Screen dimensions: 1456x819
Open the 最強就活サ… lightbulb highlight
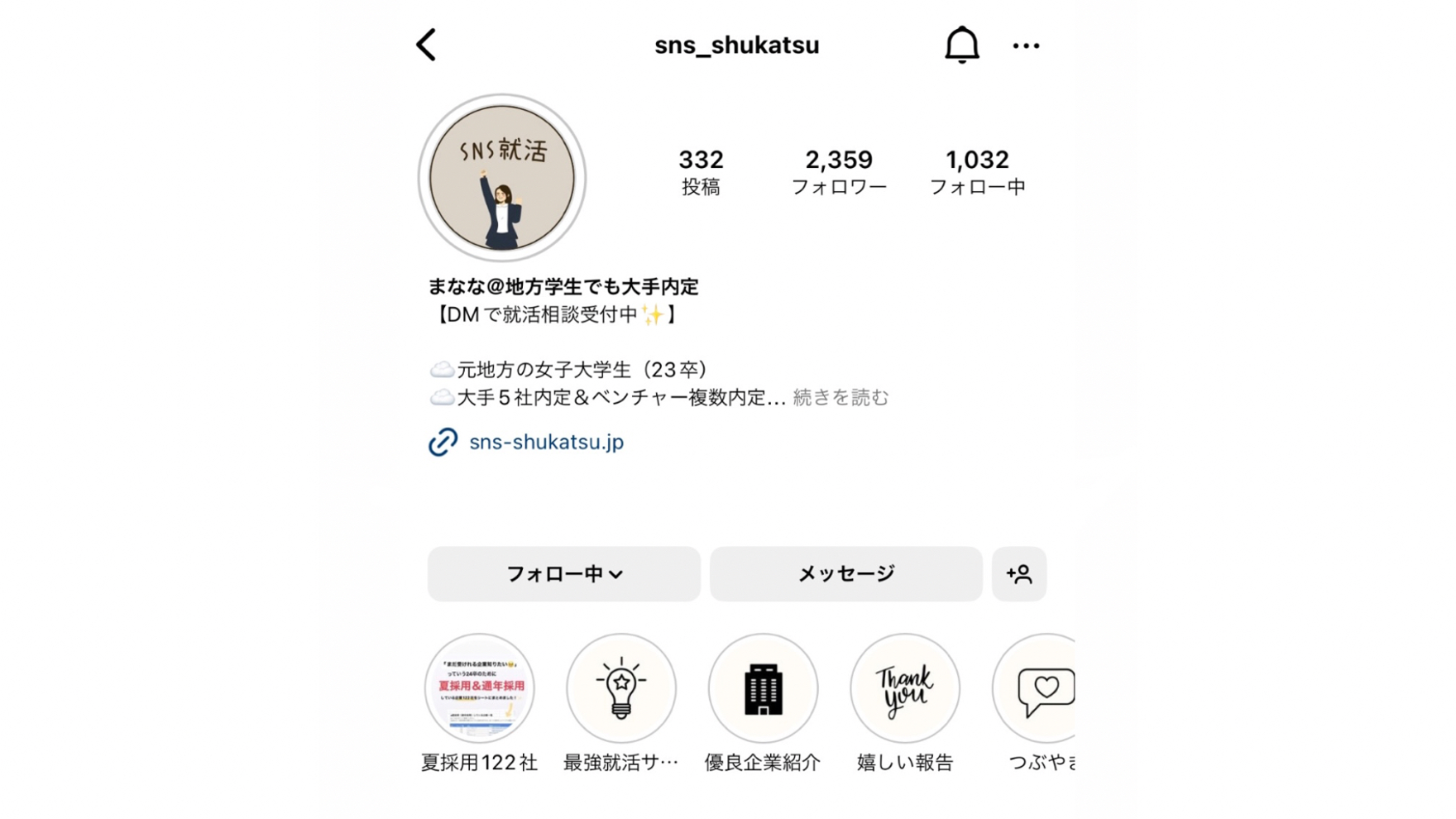[621, 688]
